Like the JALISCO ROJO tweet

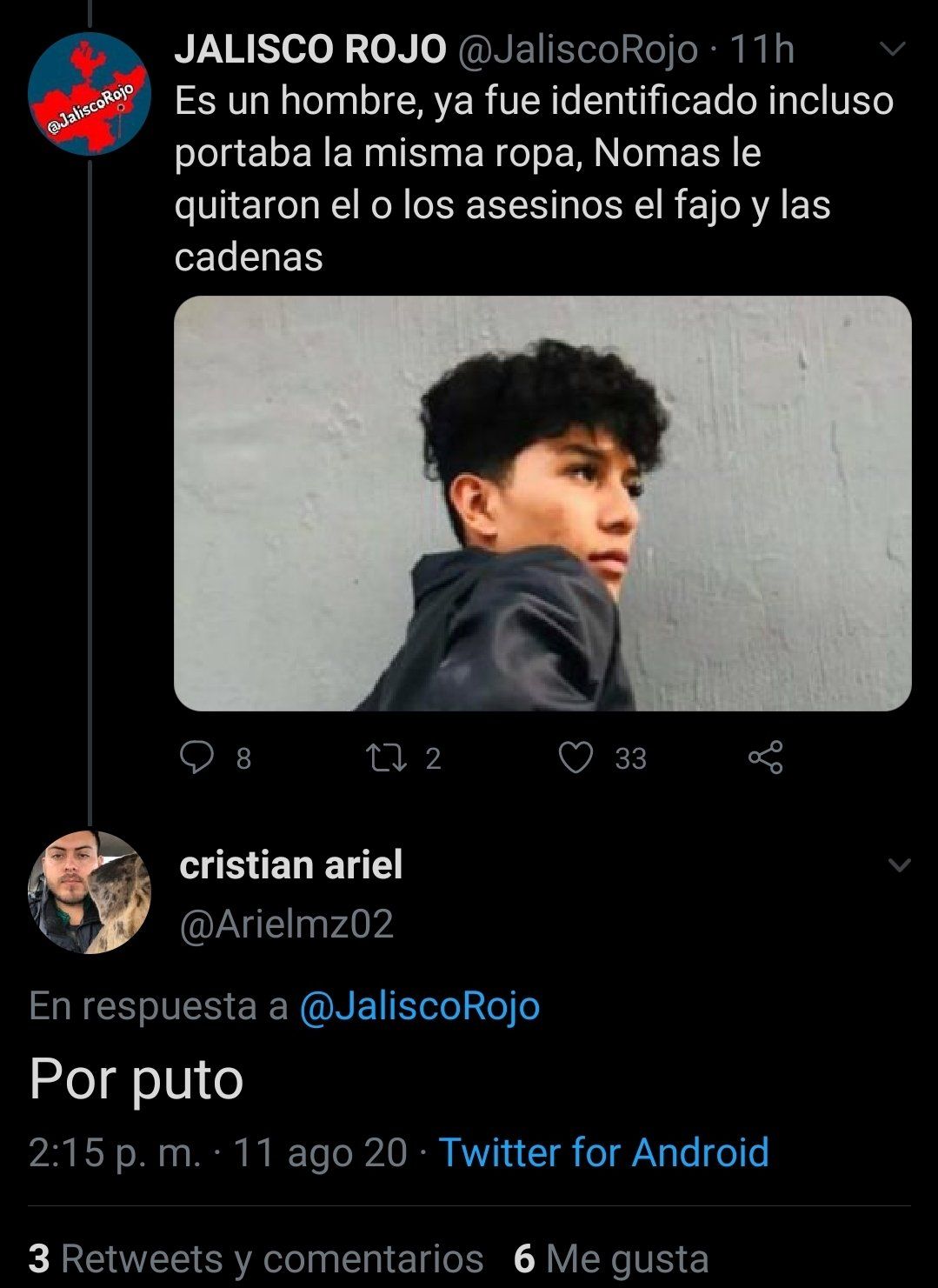575,757
